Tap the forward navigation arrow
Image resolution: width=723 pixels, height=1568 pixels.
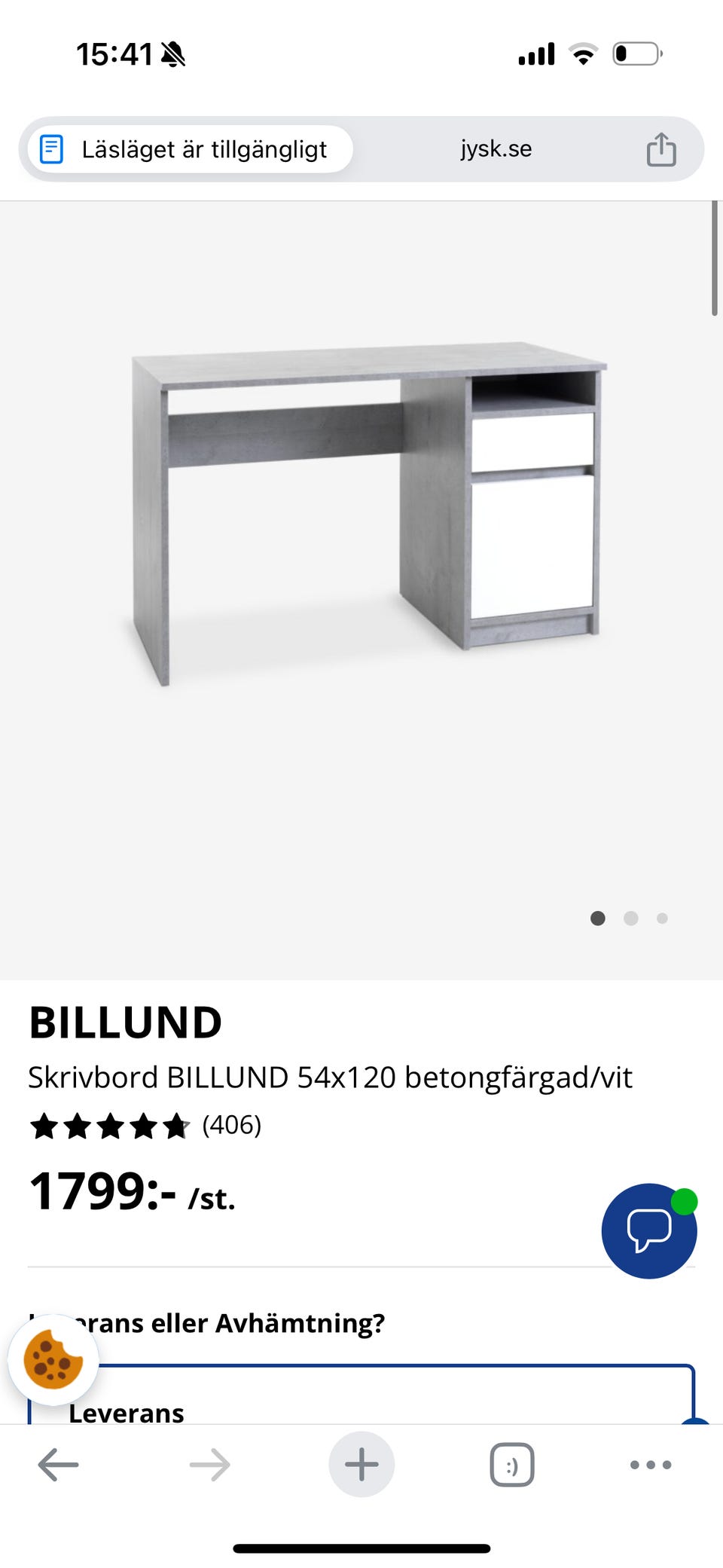coord(209,1464)
